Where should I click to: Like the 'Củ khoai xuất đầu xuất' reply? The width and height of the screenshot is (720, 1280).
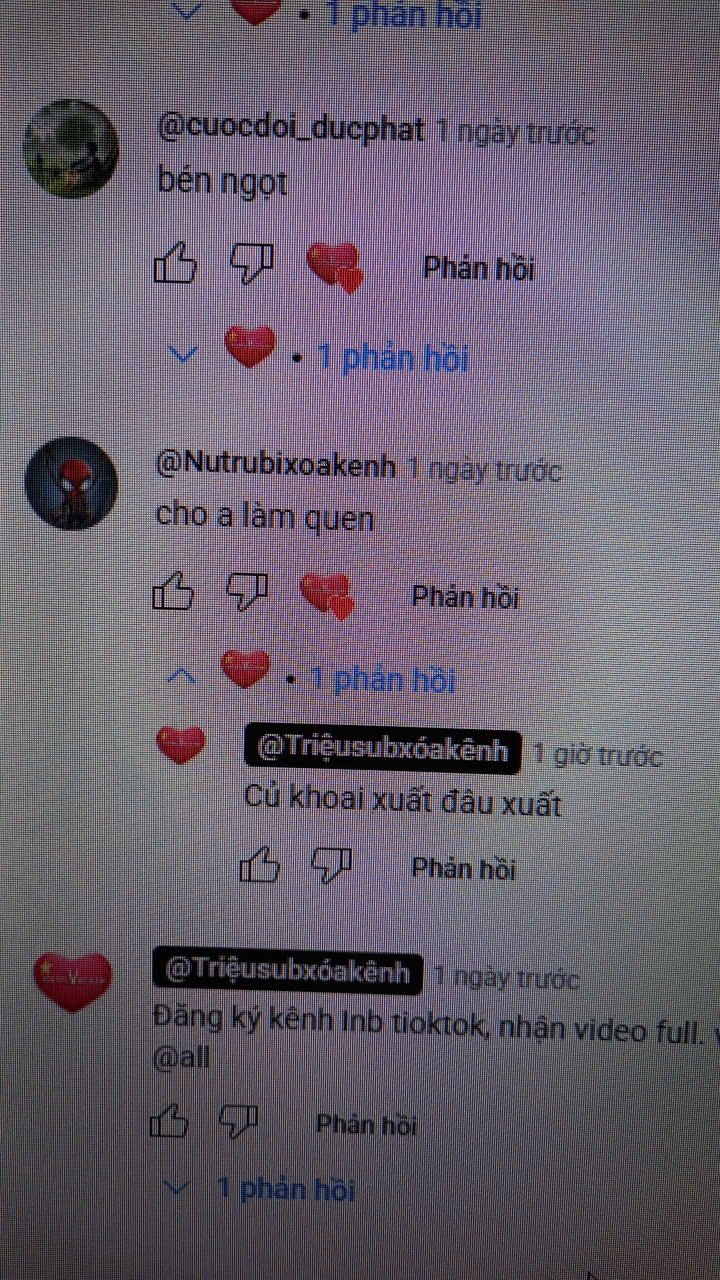tap(260, 865)
